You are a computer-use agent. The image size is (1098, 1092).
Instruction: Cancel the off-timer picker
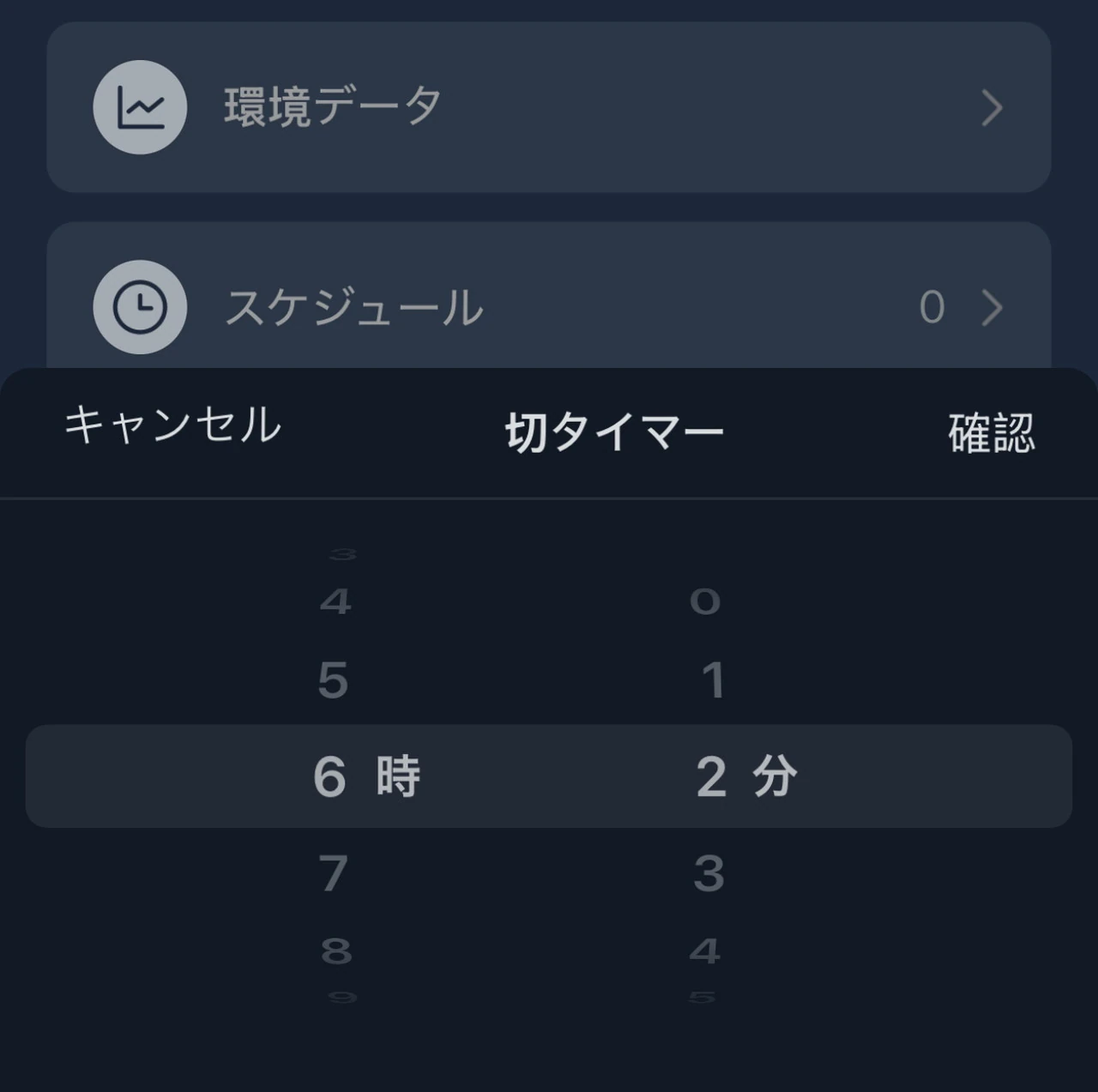coord(172,425)
